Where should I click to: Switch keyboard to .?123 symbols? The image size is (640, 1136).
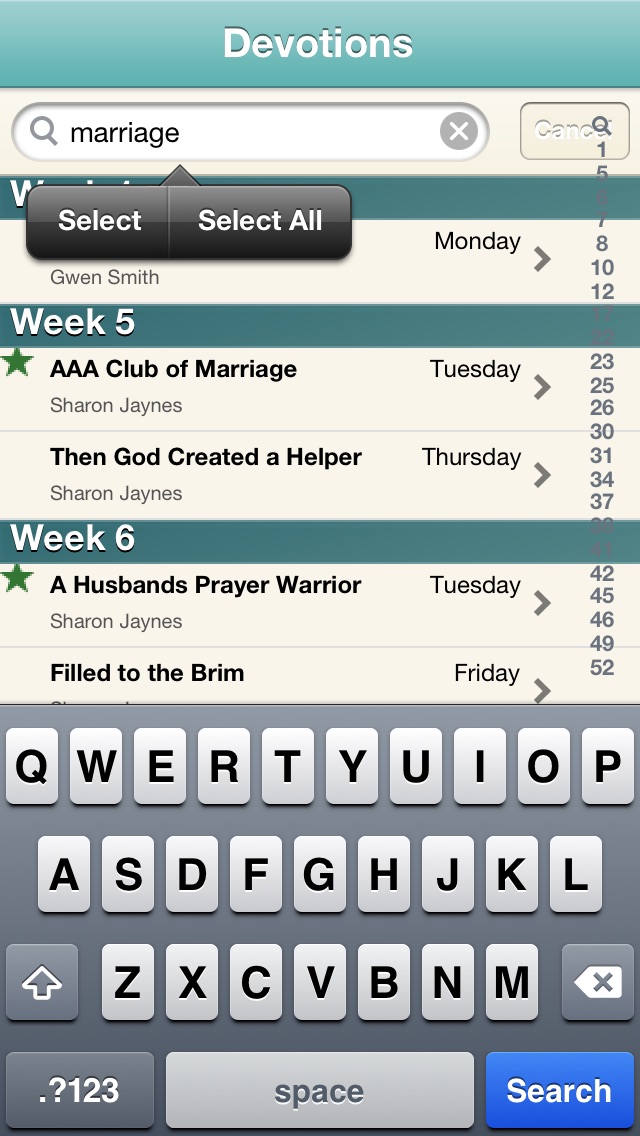pyautogui.click(x=80, y=1090)
